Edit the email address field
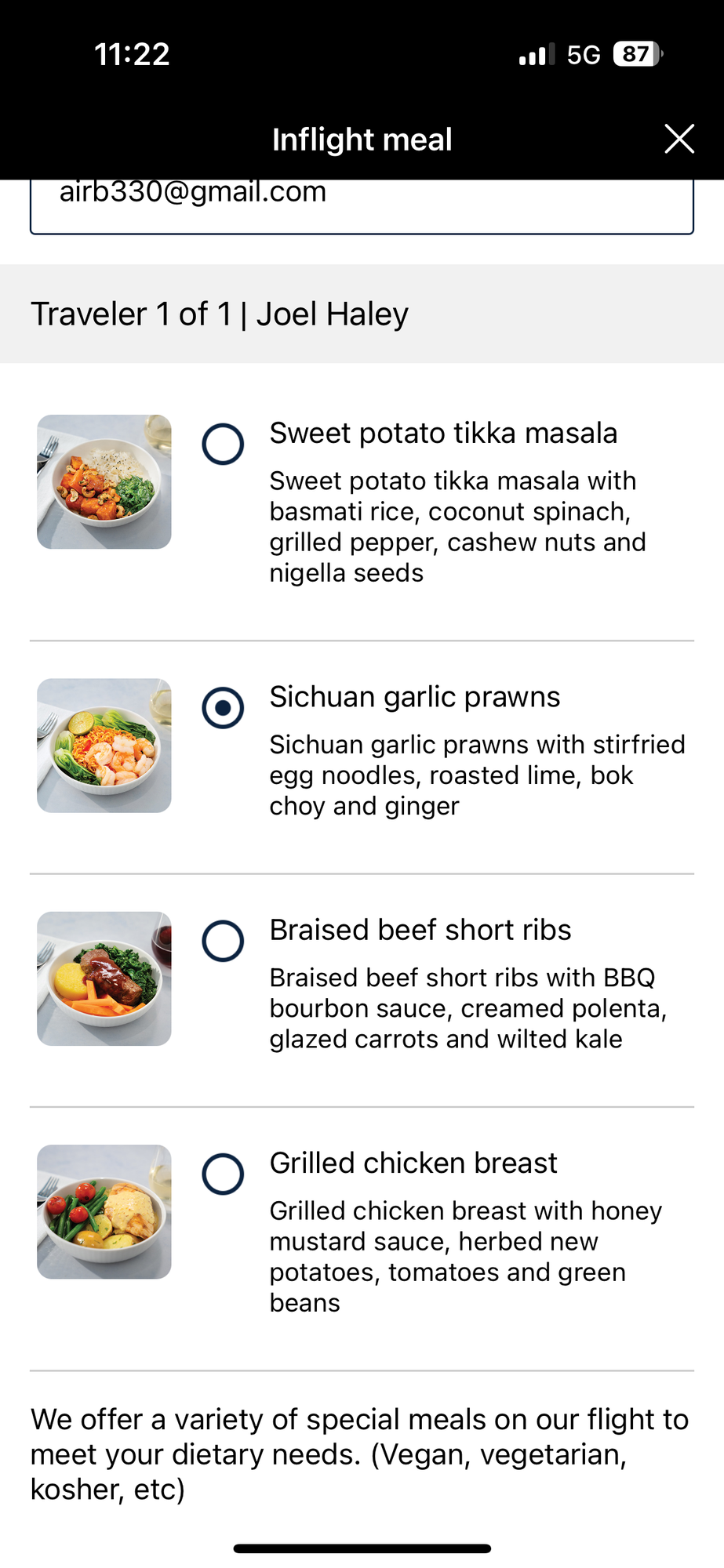724x1568 pixels. 362,206
